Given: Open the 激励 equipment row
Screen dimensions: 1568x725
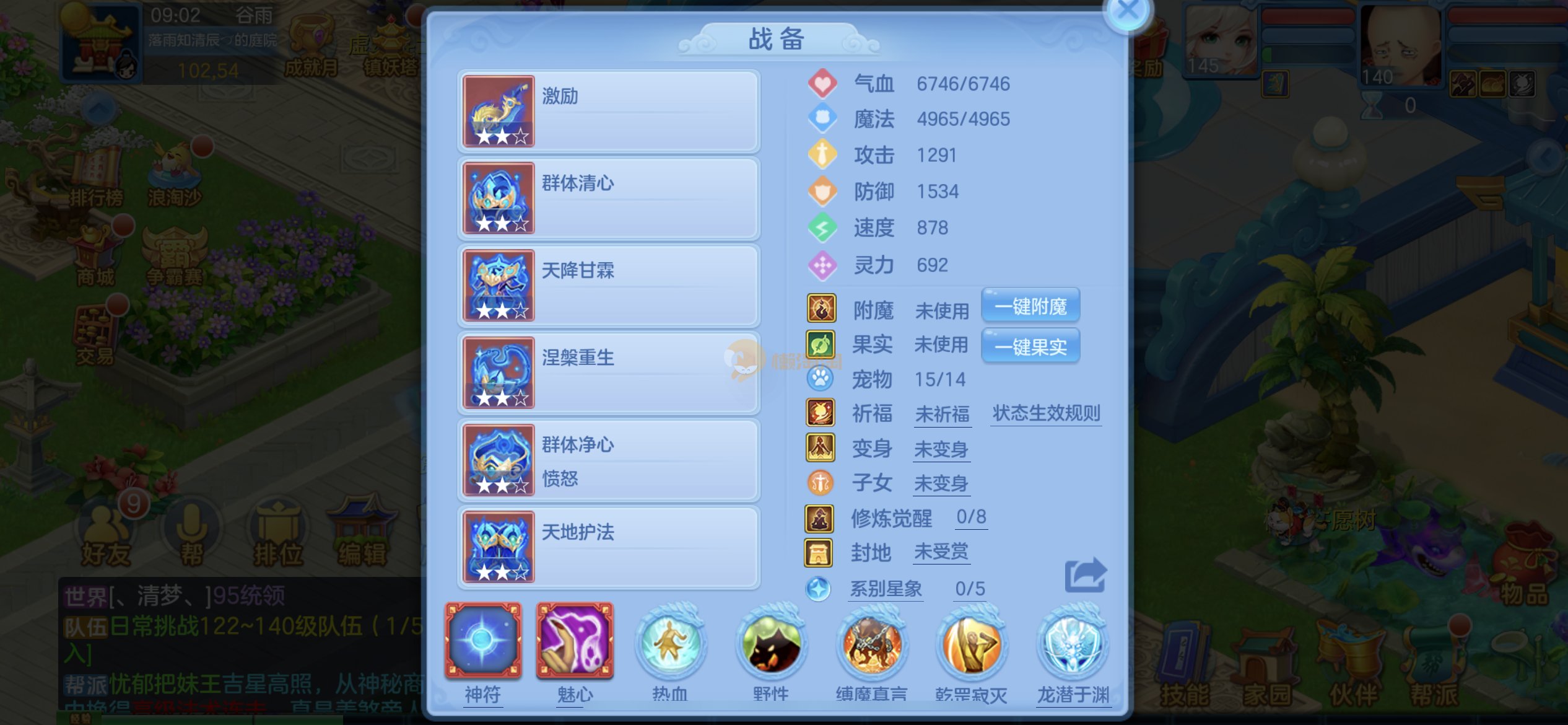Looking at the screenshot, I should 609,112.
